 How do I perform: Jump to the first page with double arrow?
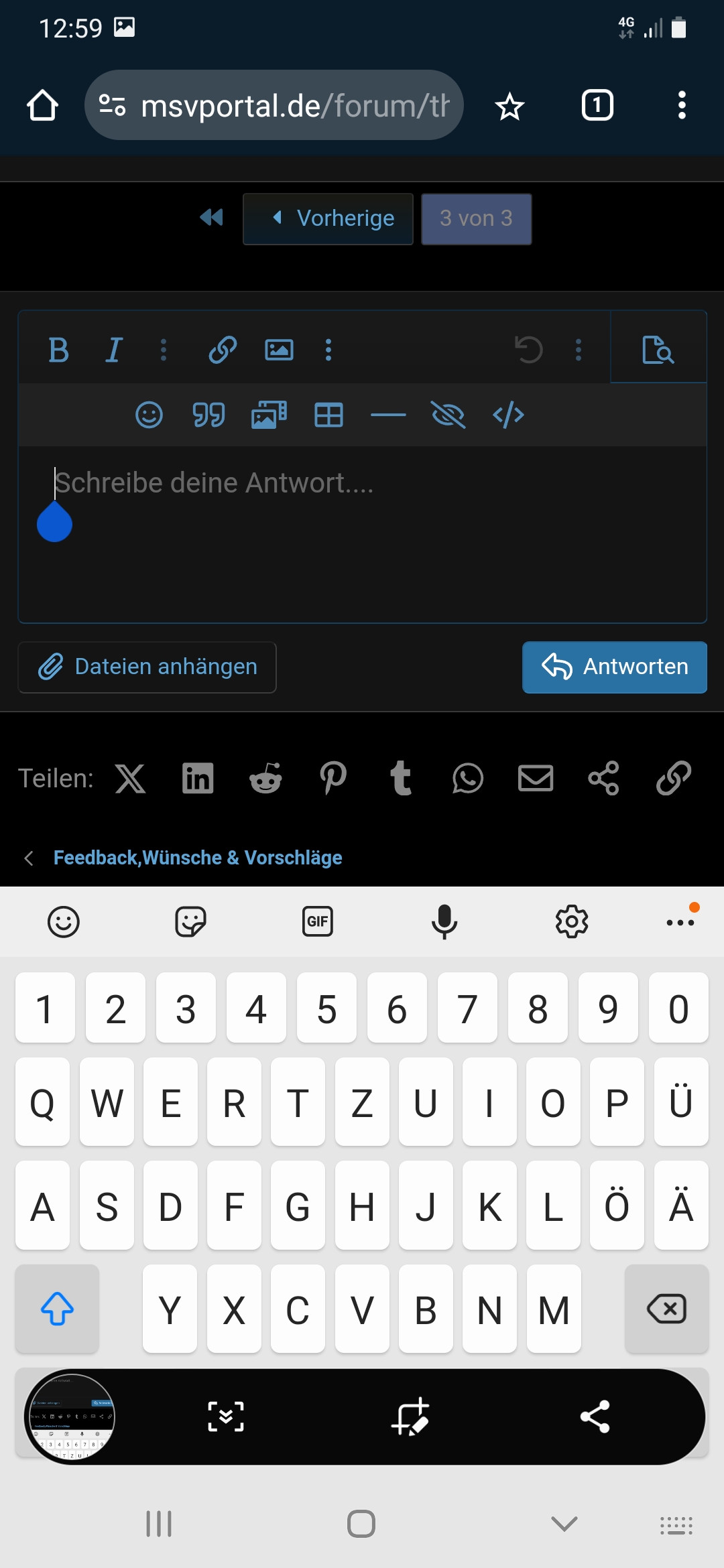point(212,217)
